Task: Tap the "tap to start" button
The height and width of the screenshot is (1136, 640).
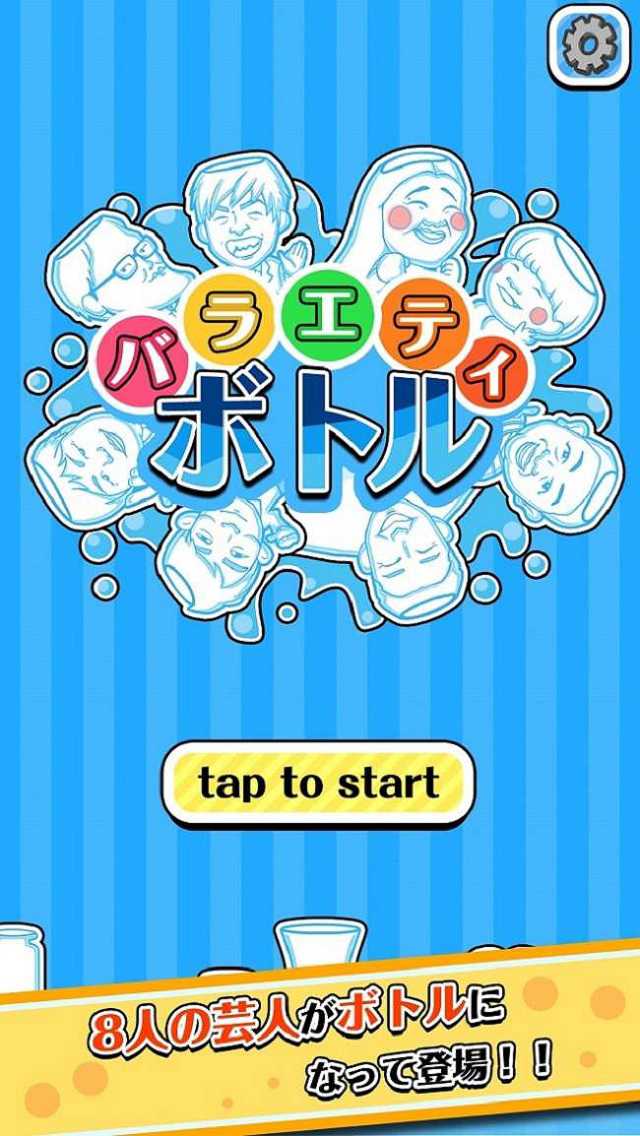Action: [x=319, y=783]
